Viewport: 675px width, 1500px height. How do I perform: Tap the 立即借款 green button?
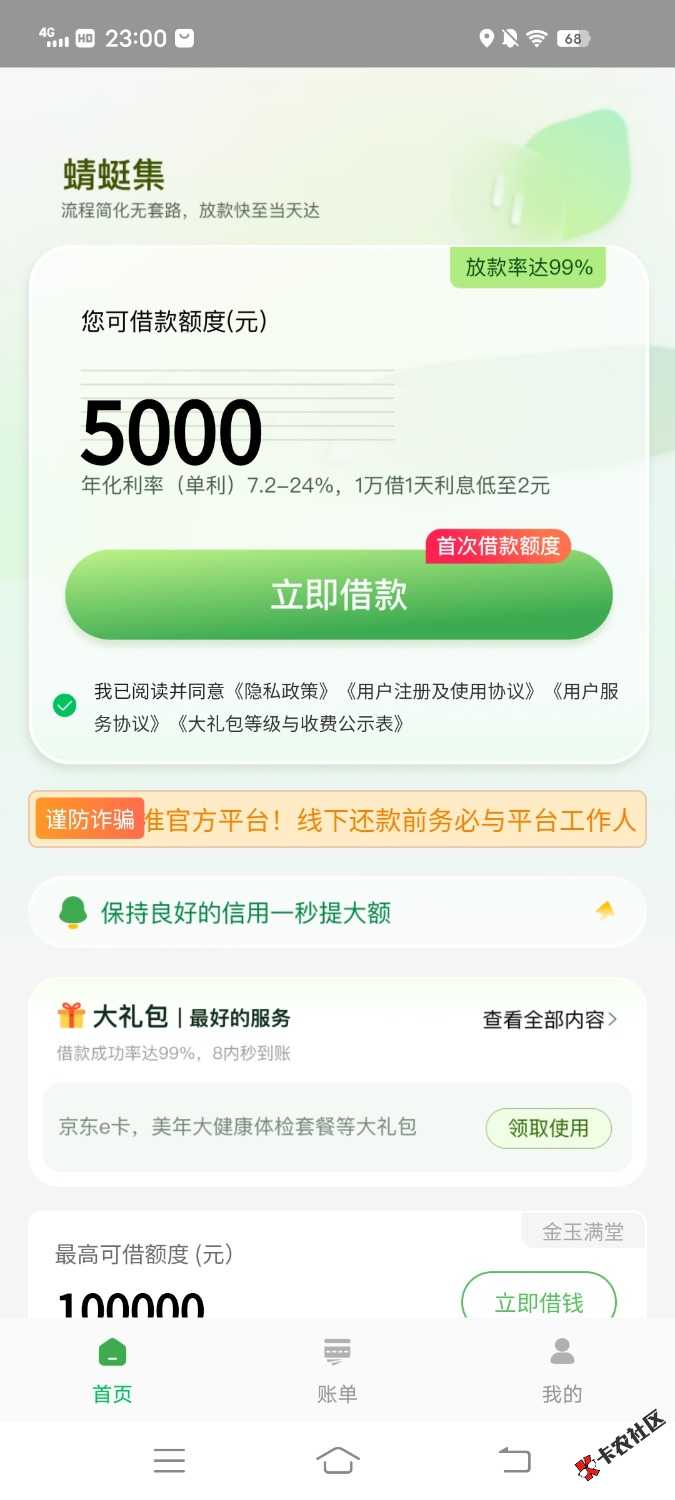click(x=338, y=595)
